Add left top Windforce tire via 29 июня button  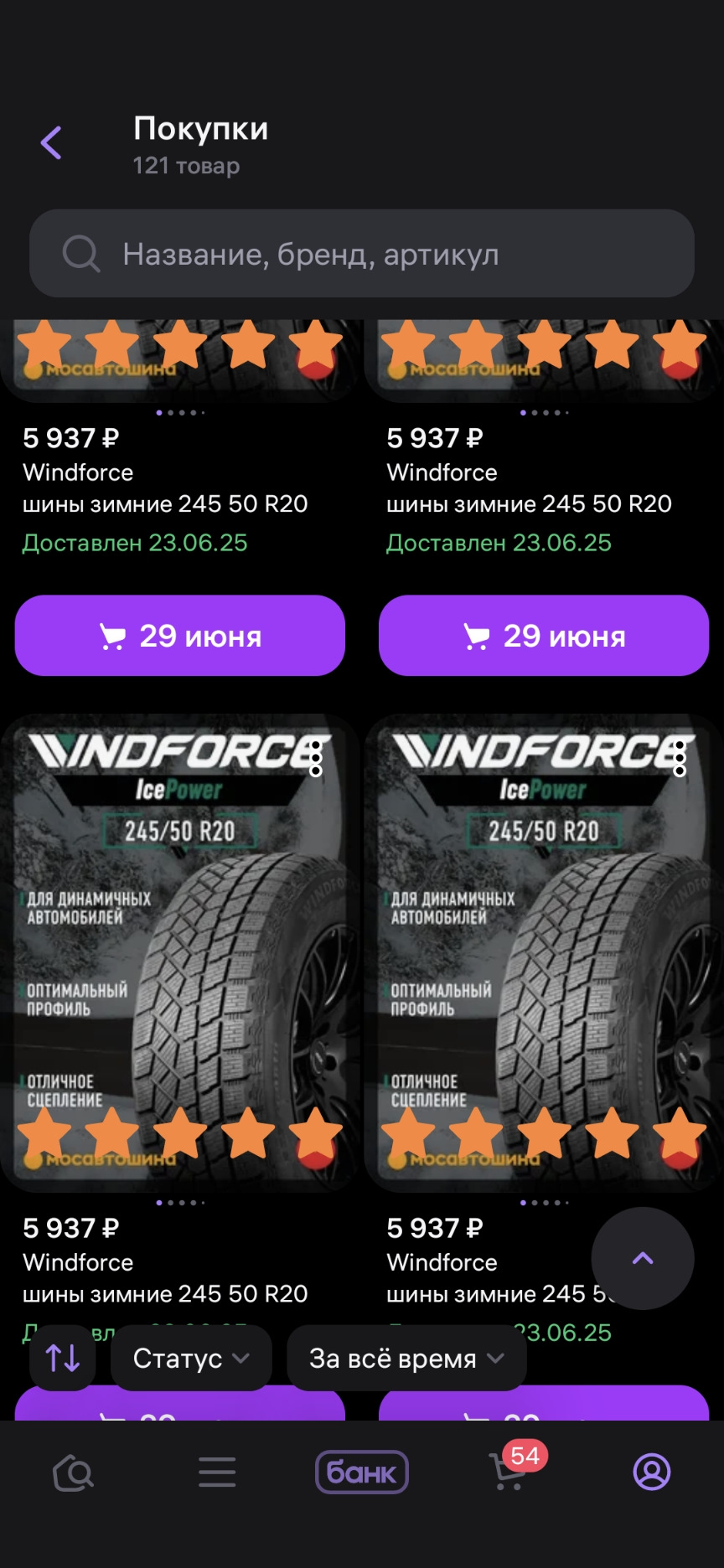[180, 636]
